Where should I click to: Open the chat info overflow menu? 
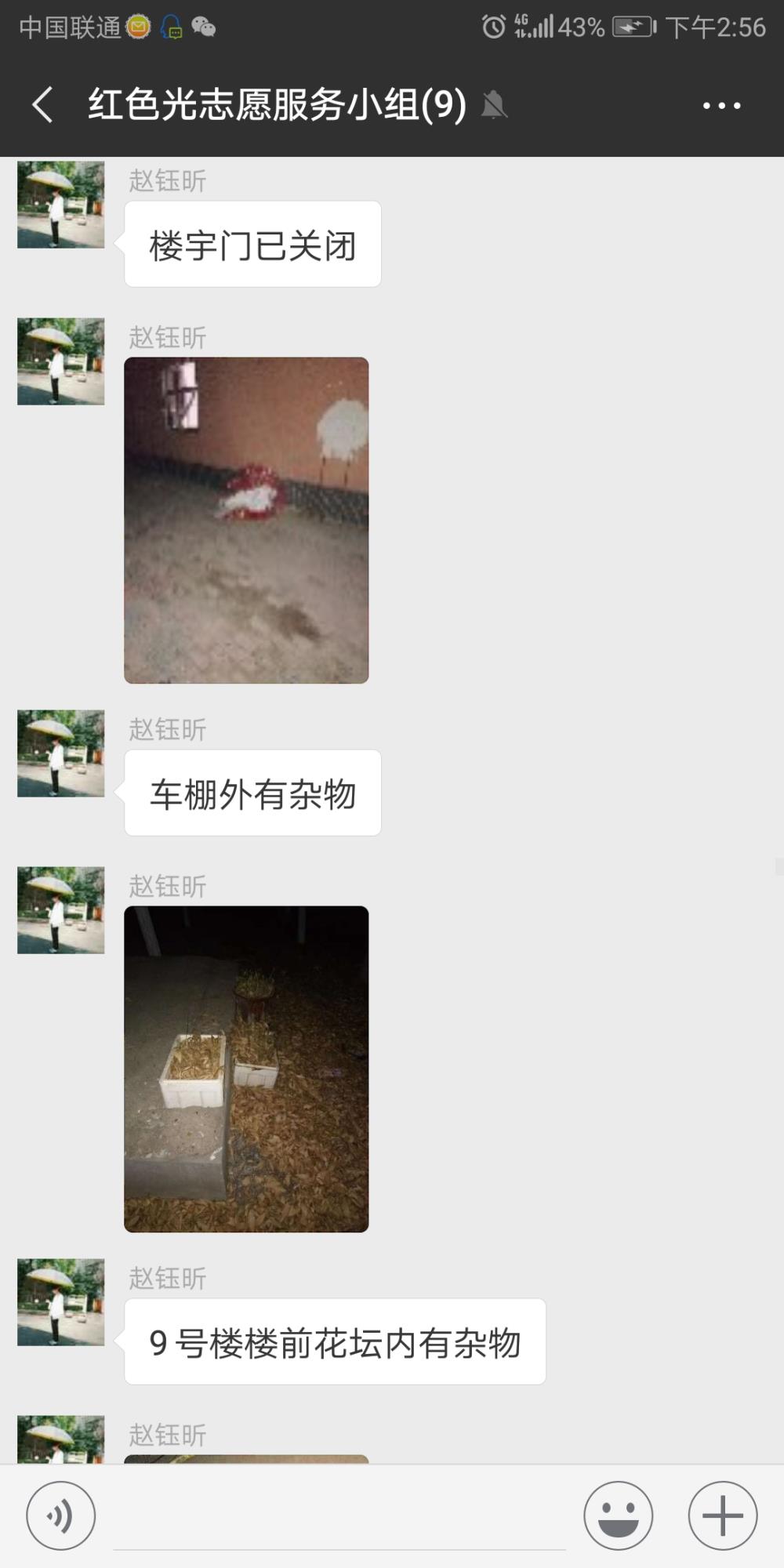pos(721,105)
